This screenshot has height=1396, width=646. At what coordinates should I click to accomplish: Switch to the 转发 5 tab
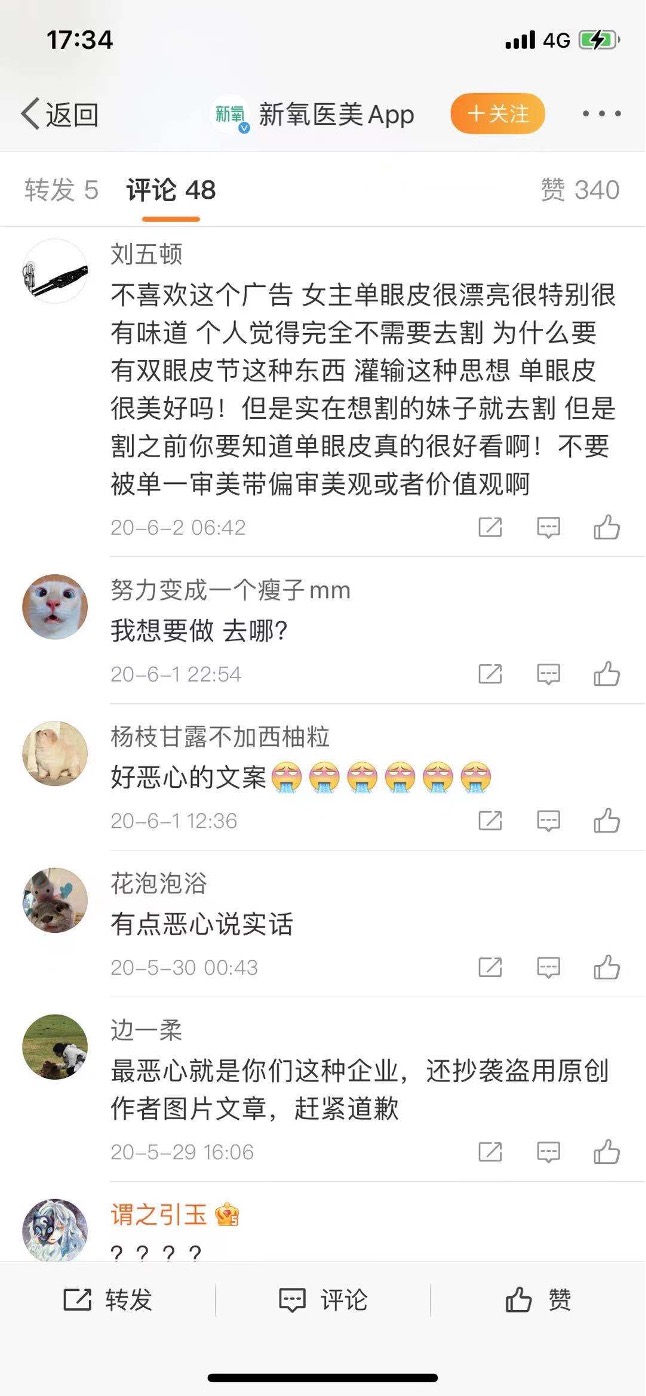click(x=62, y=190)
